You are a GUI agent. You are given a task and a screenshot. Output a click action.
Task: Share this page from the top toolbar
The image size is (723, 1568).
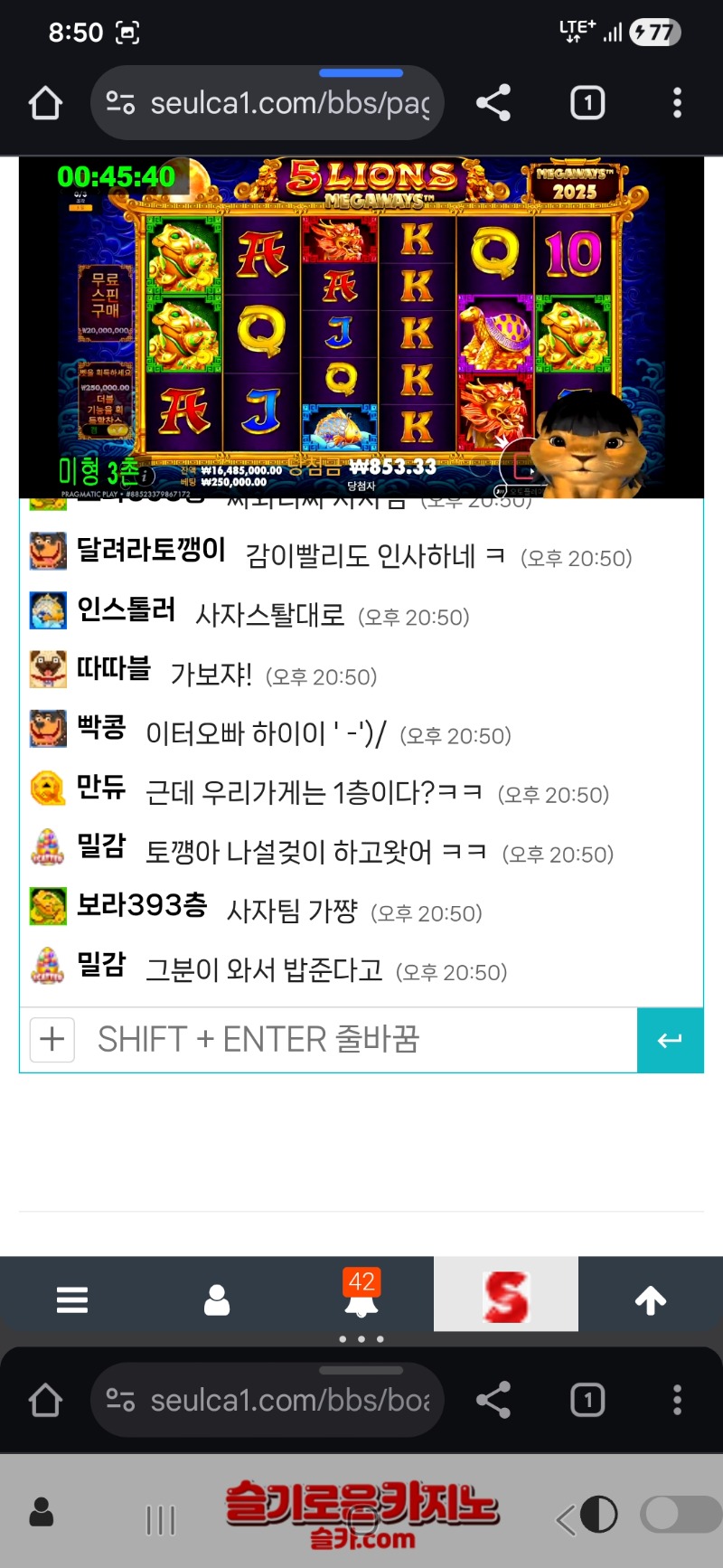pyautogui.click(x=493, y=103)
